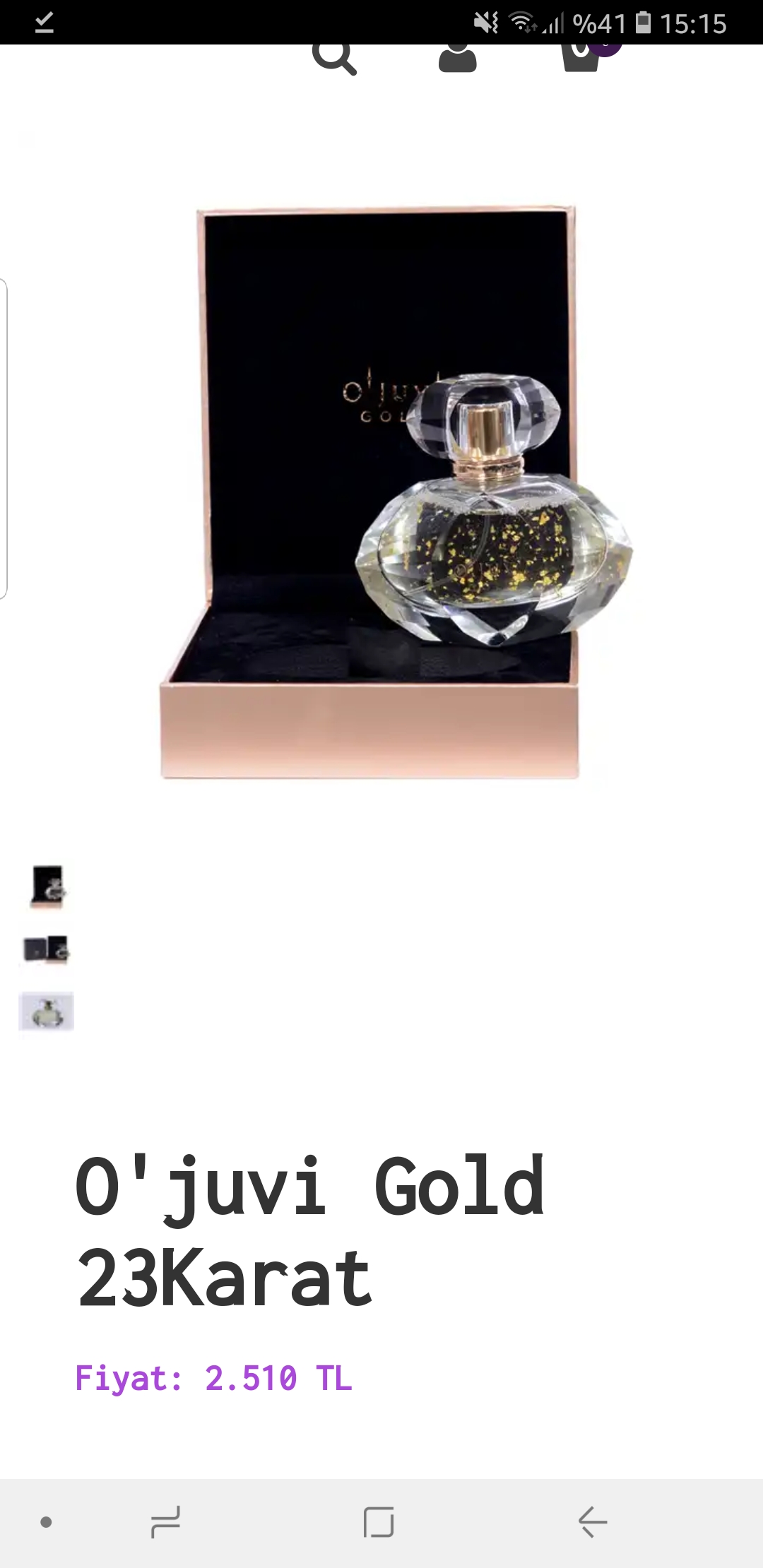Screen dimensions: 763x1568
Task: Select the second thumbnail with two boxes
Action: [47, 949]
